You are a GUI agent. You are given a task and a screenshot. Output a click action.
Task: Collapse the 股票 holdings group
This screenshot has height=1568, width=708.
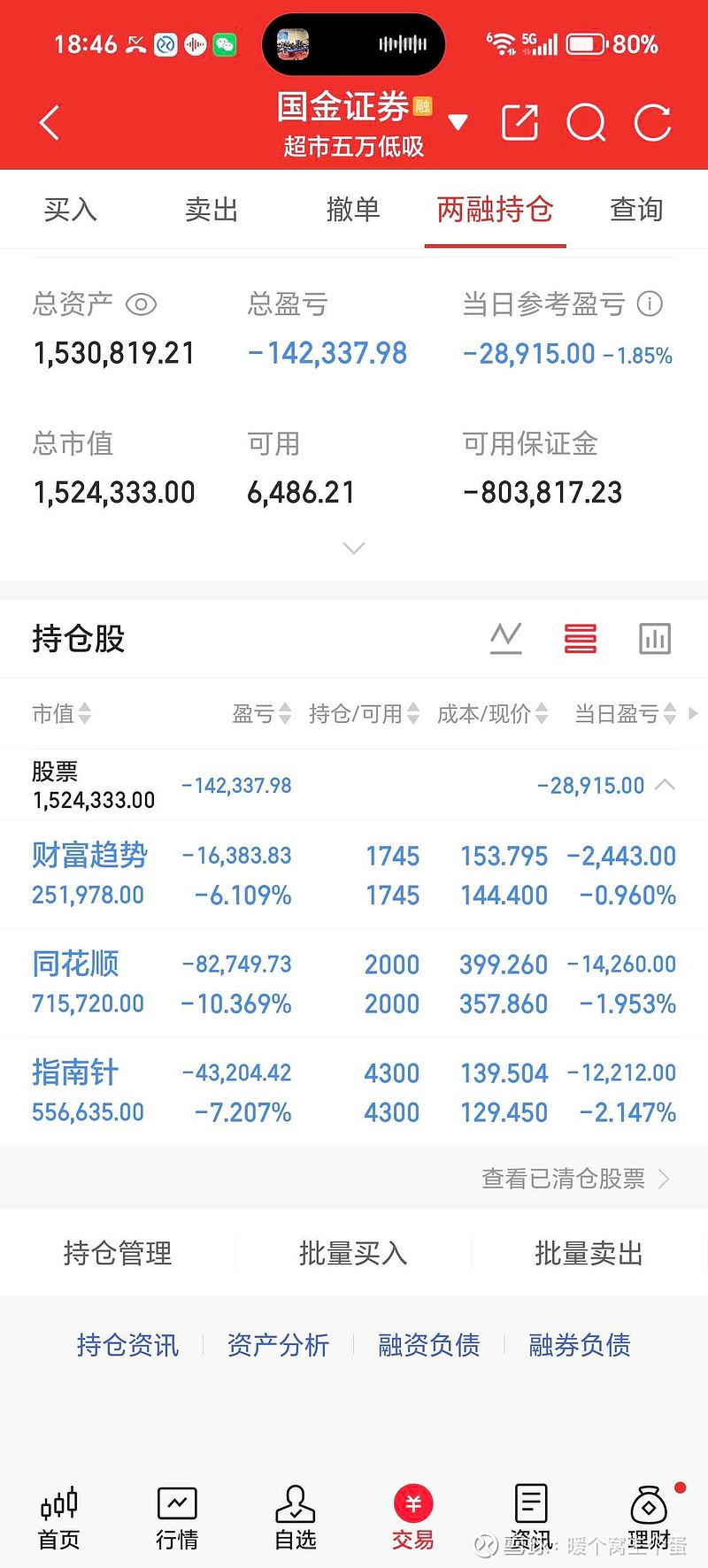tap(663, 785)
